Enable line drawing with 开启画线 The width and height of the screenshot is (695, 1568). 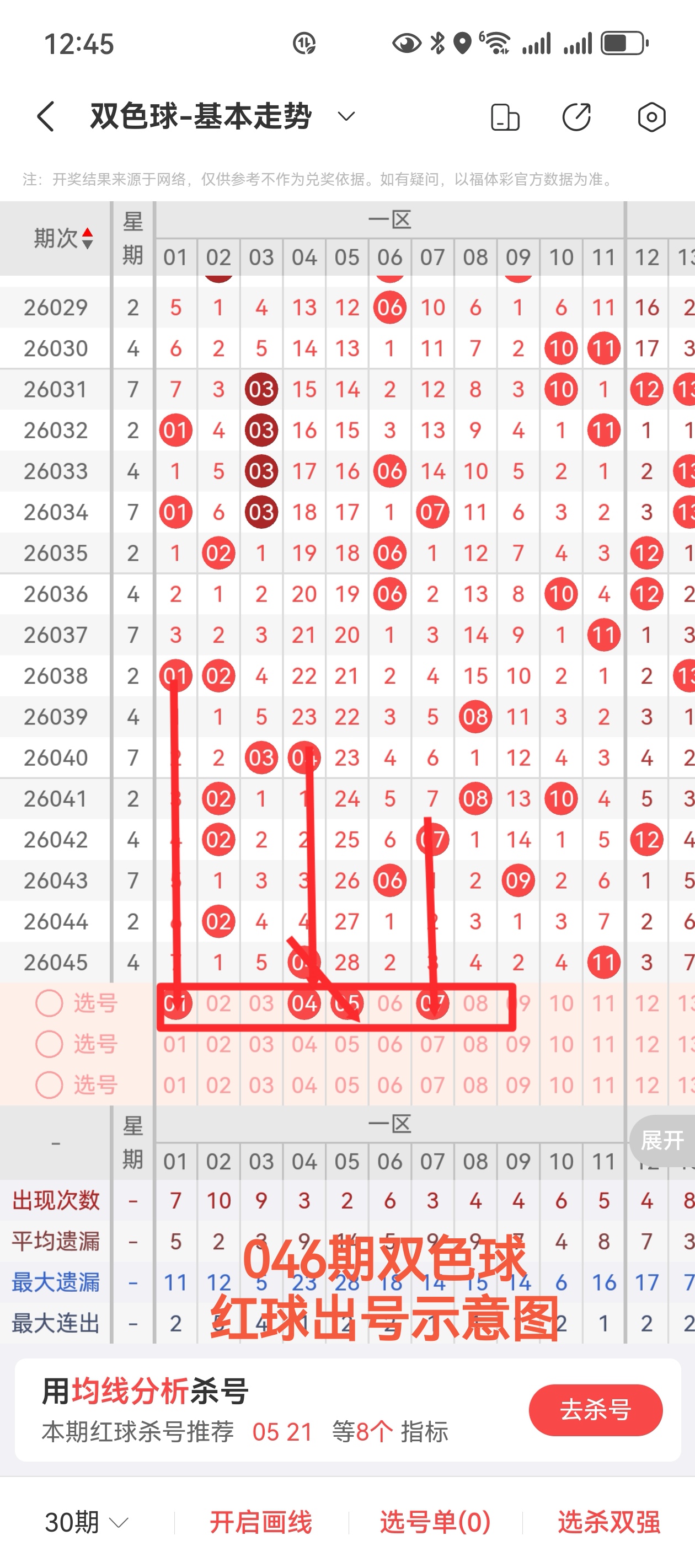tap(261, 1522)
